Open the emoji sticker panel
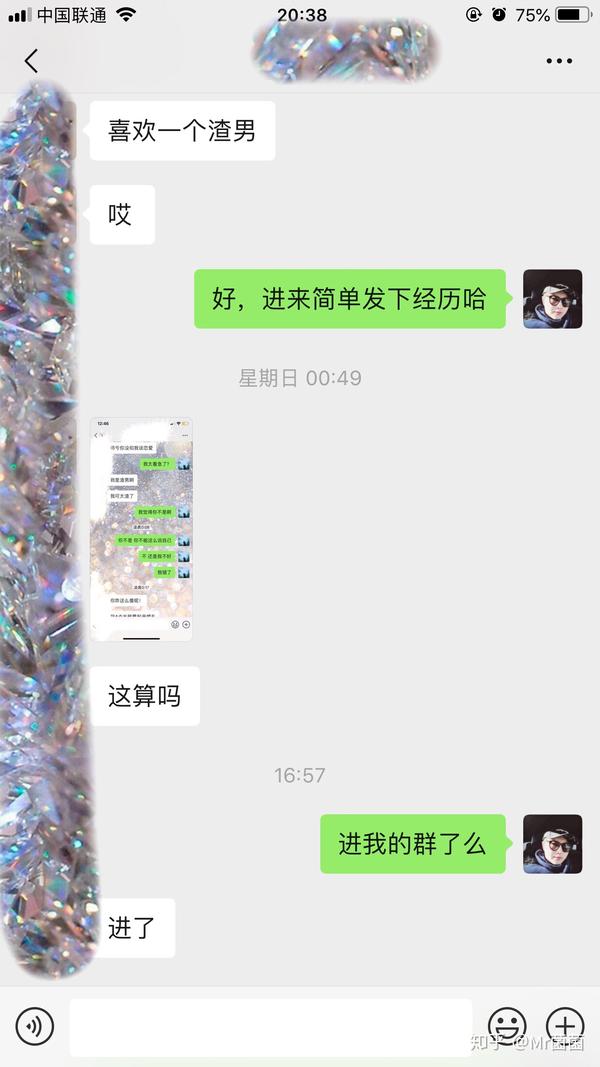This screenshot has width=600, height=1067. [x=507, y=1026]
